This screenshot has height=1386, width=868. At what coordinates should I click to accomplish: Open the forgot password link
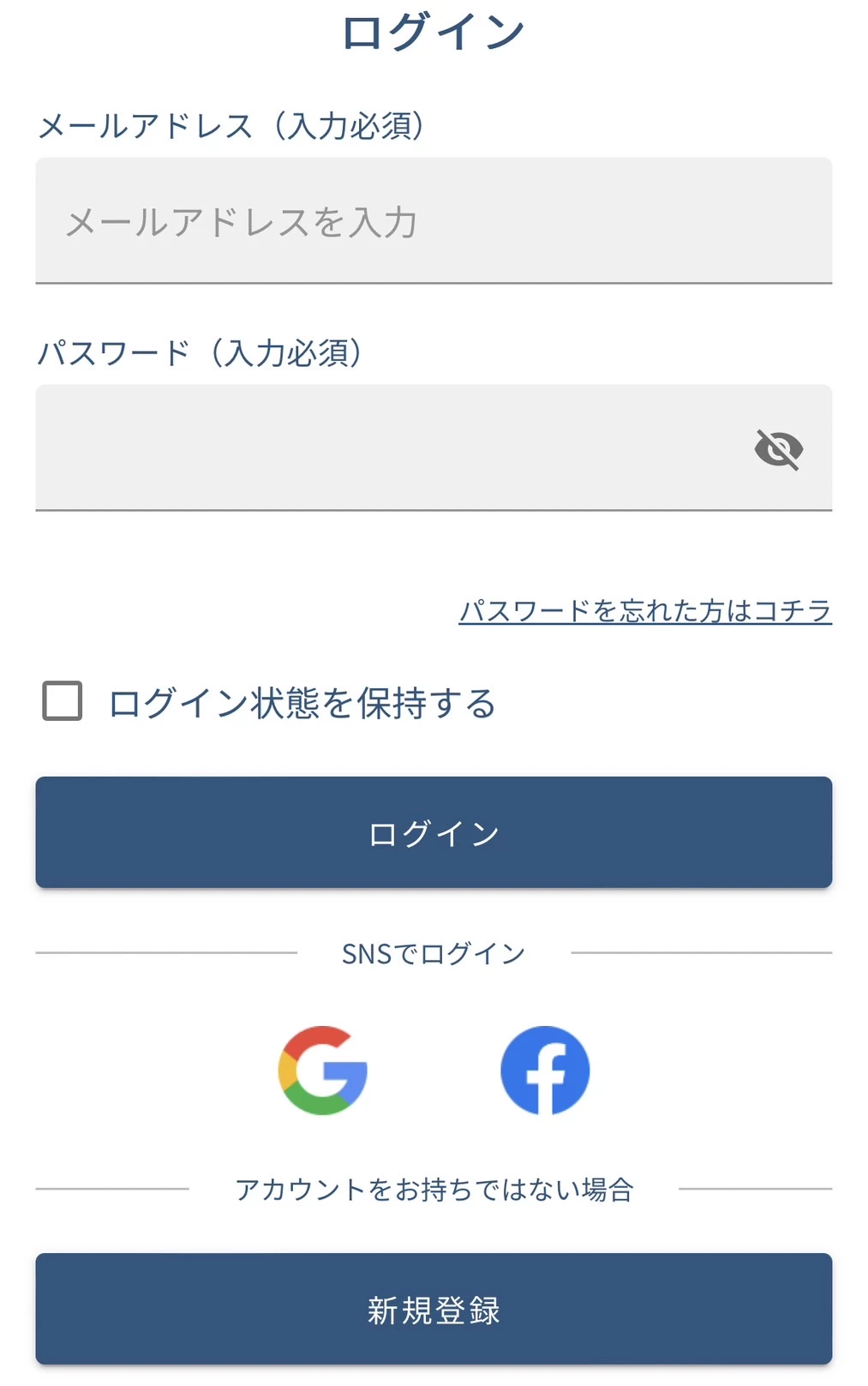pyautogui.click(x=645, y=610)
